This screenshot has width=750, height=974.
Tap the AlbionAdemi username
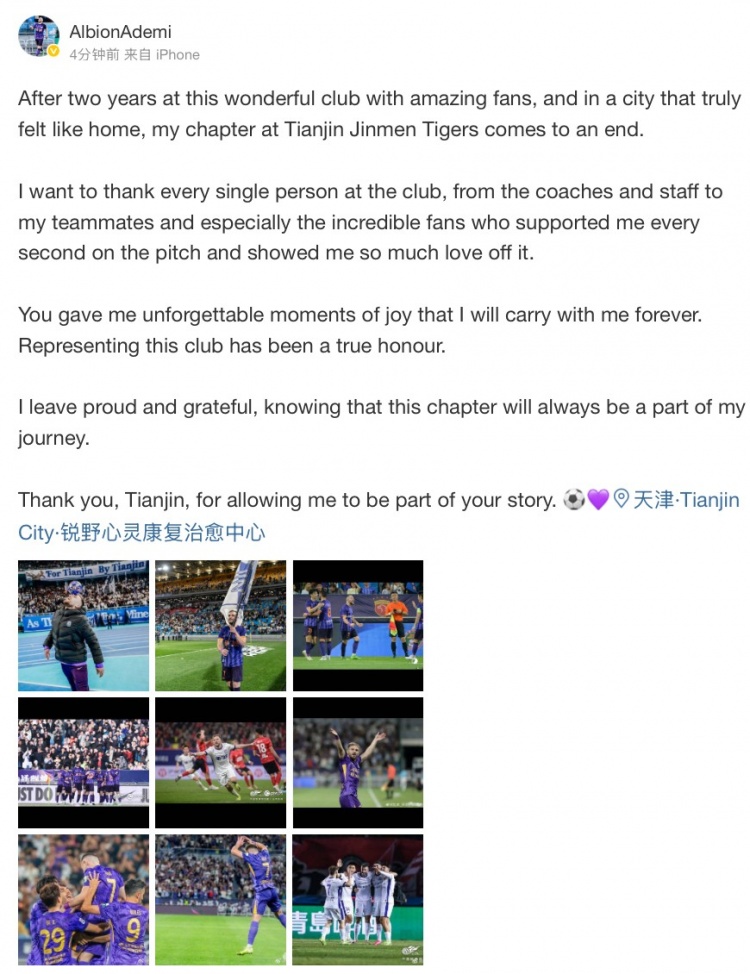(x=120, y=31)
